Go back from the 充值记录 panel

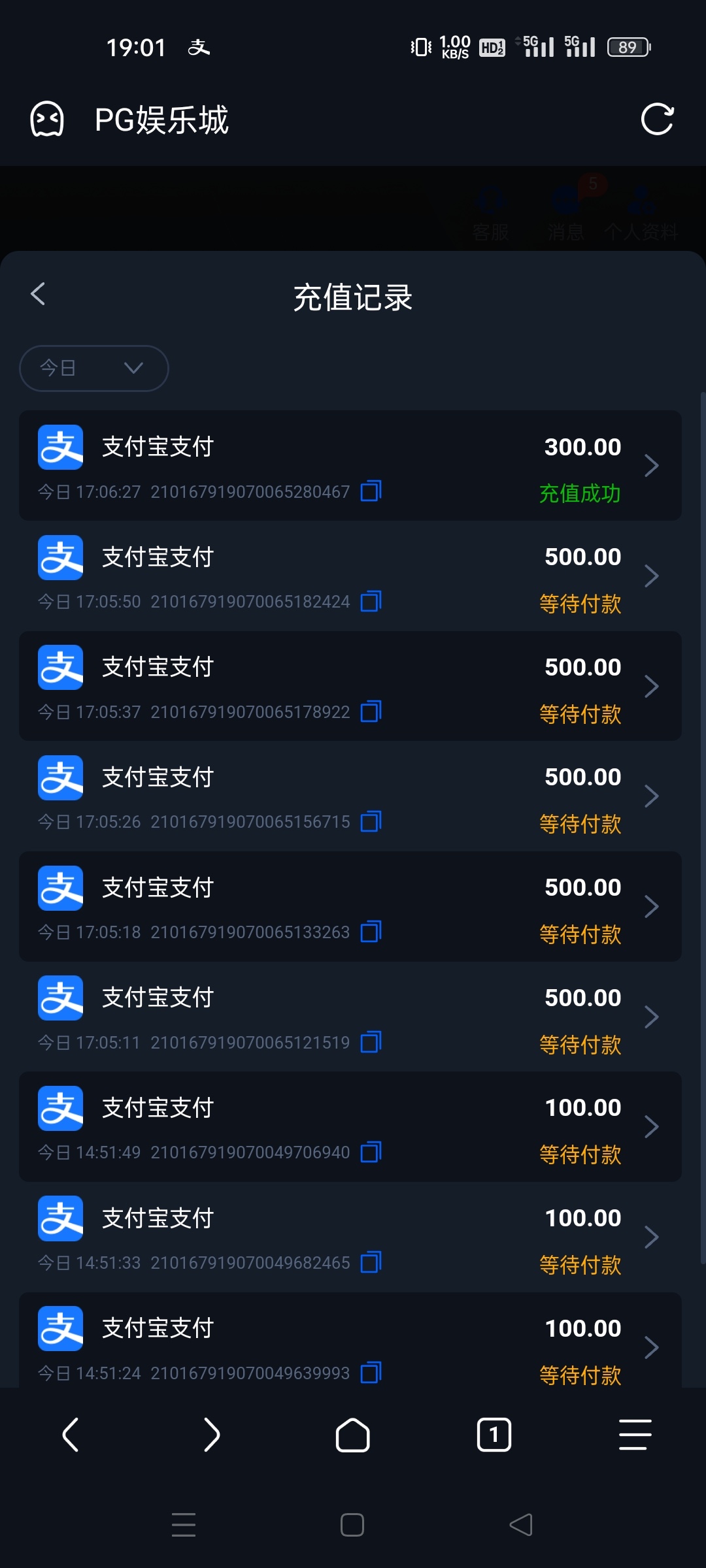(38, 294)
